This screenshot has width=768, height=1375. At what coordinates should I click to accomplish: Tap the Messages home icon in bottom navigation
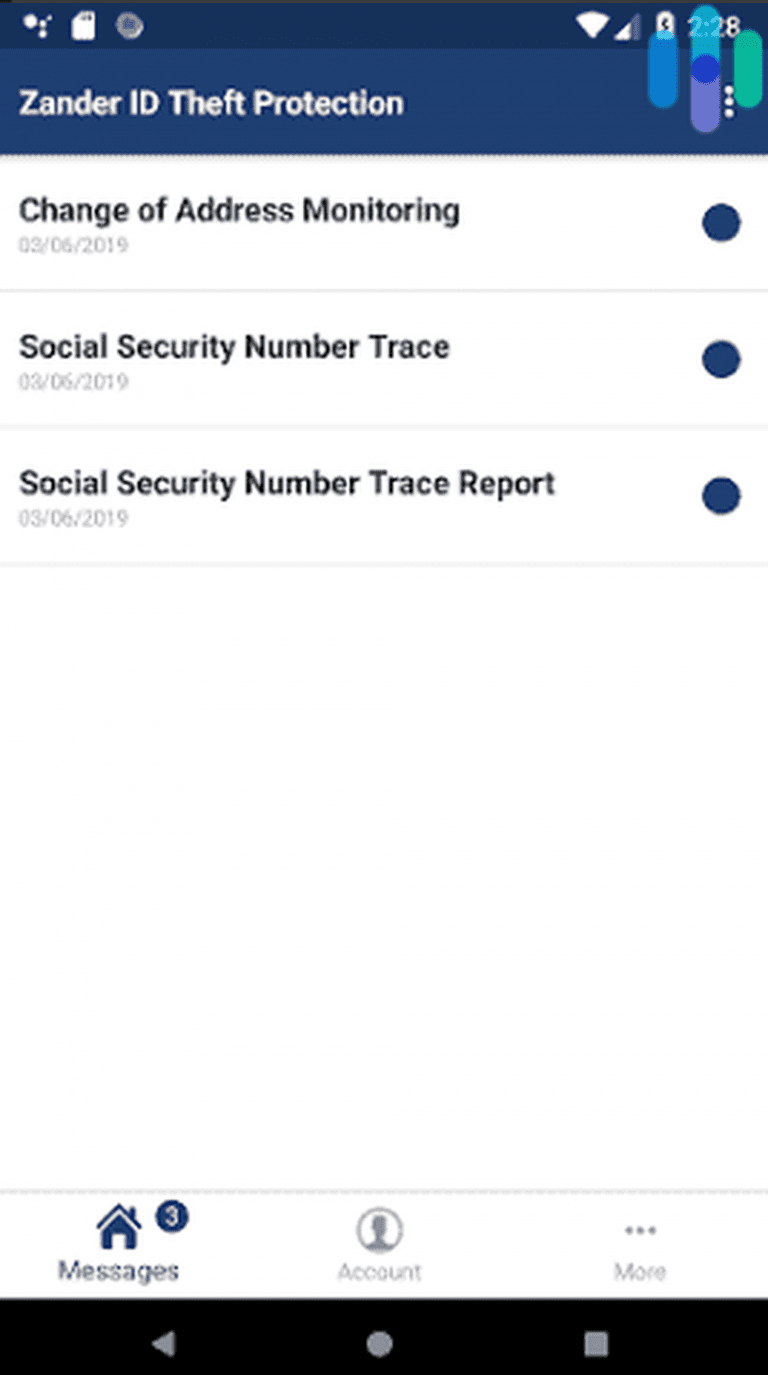tap(118, 1227)
